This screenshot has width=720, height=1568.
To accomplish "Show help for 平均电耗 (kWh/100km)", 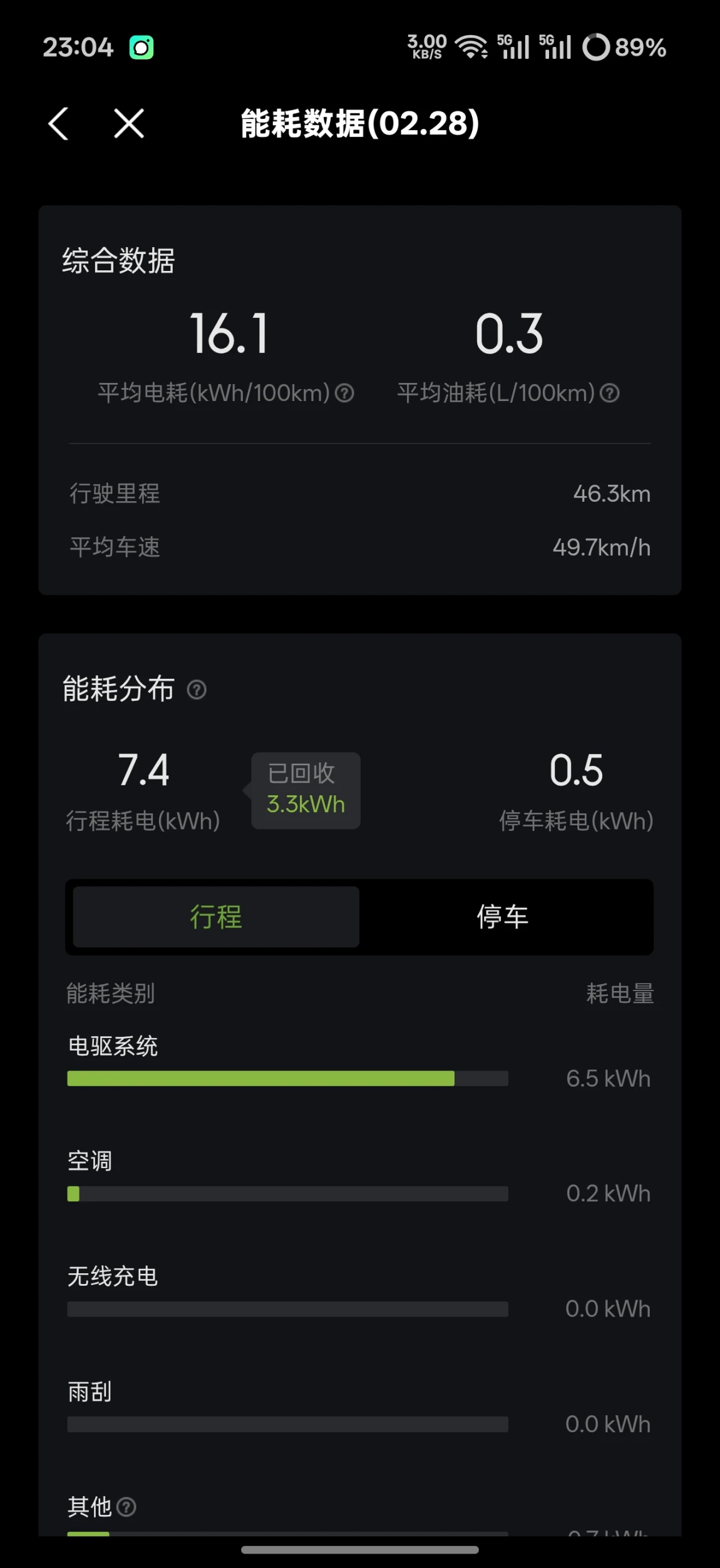I will [344, 393].
